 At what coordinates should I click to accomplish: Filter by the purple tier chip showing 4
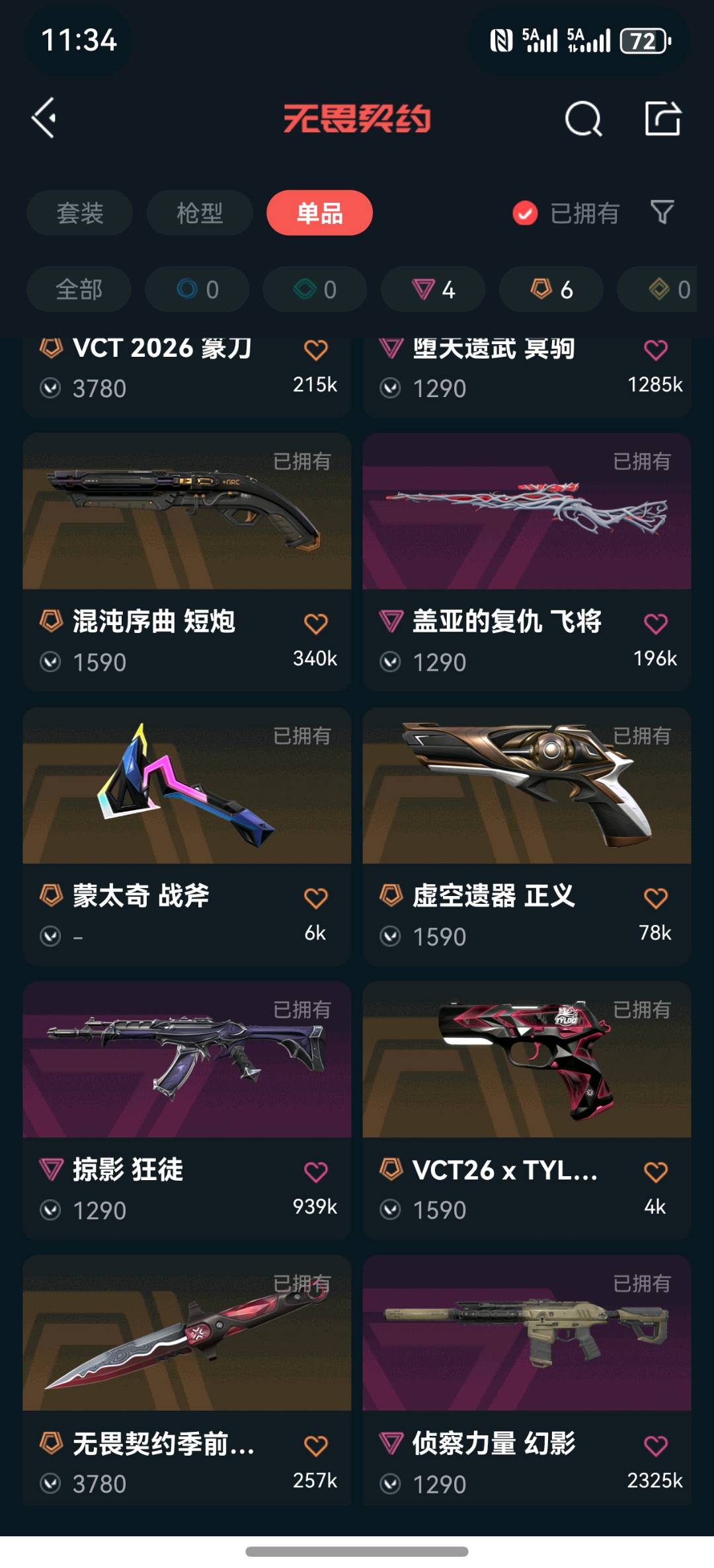click(x=433, y=289)
